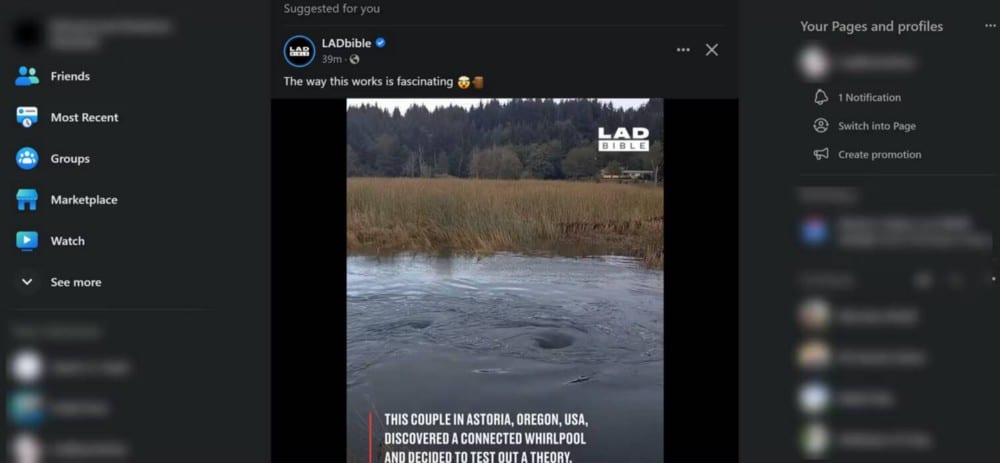Screen dimensions: 1000x463
Task: Tap the LADbible profile picture
Action: (299, 50)
